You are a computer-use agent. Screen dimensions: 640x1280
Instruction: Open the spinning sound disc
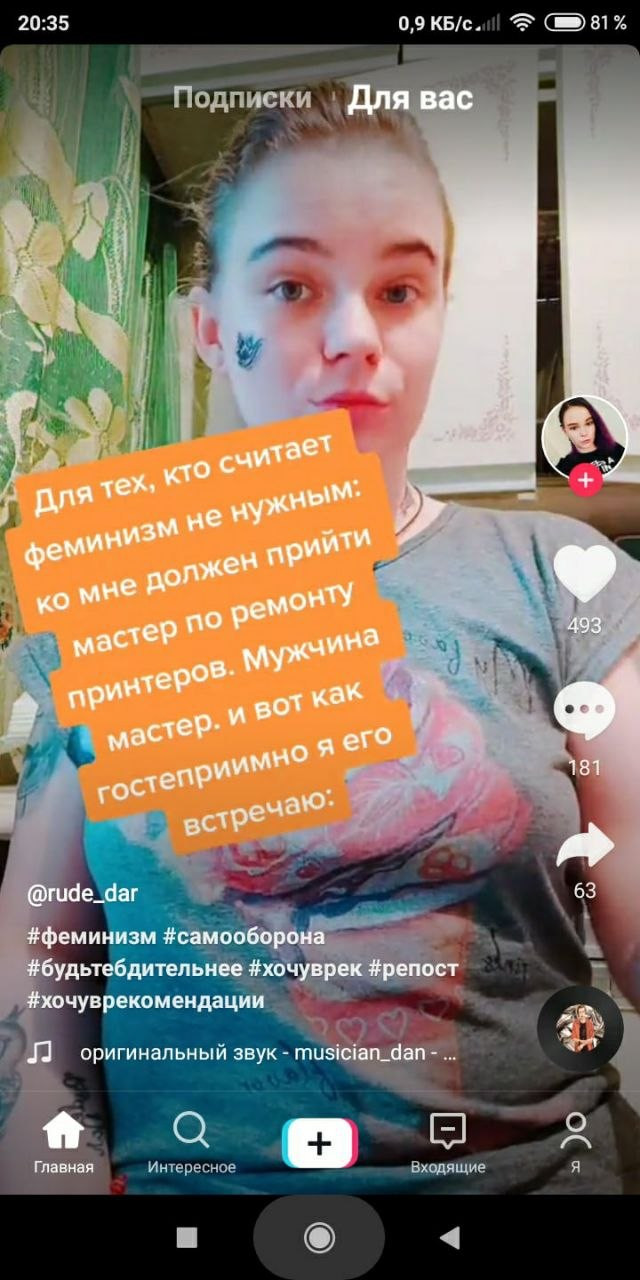580,1029
